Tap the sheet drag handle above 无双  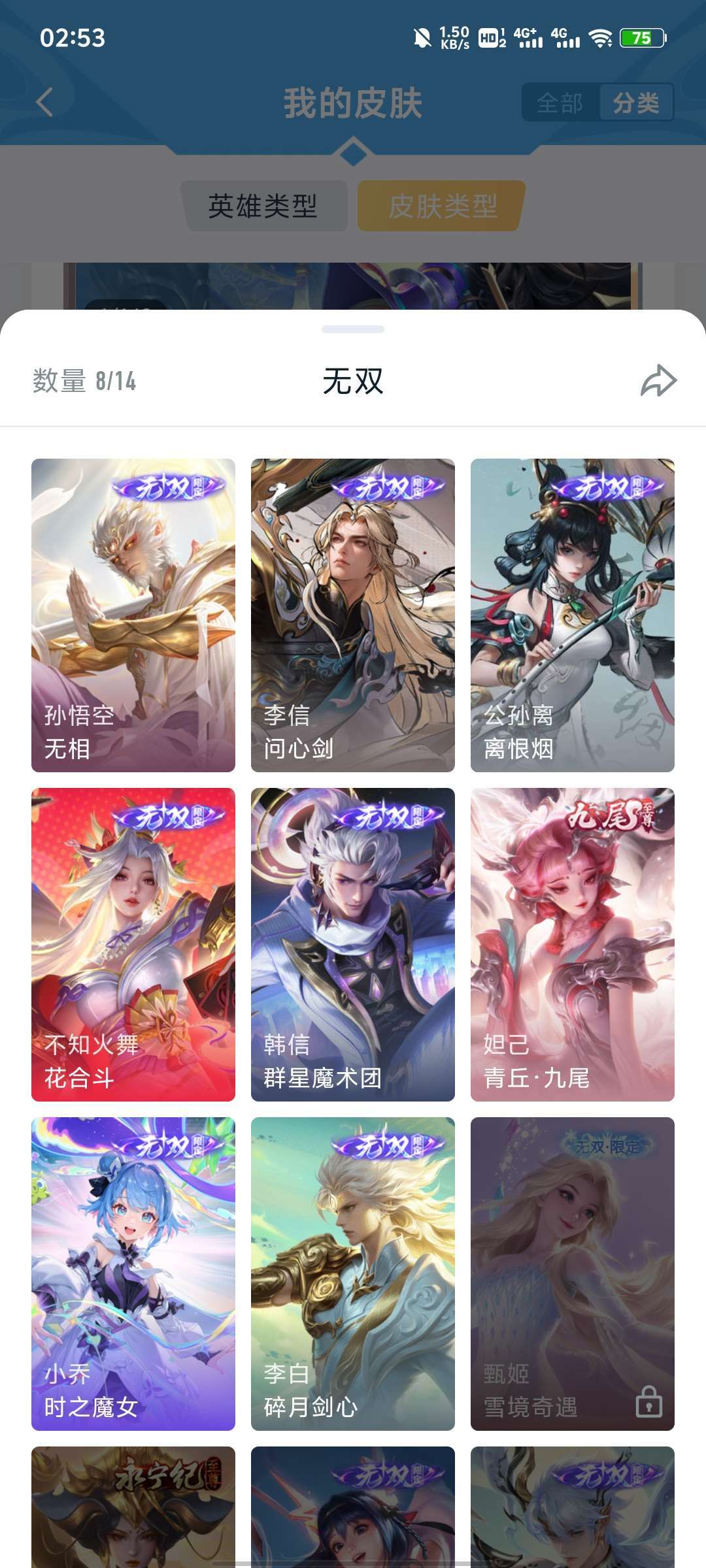coord(353,329)
